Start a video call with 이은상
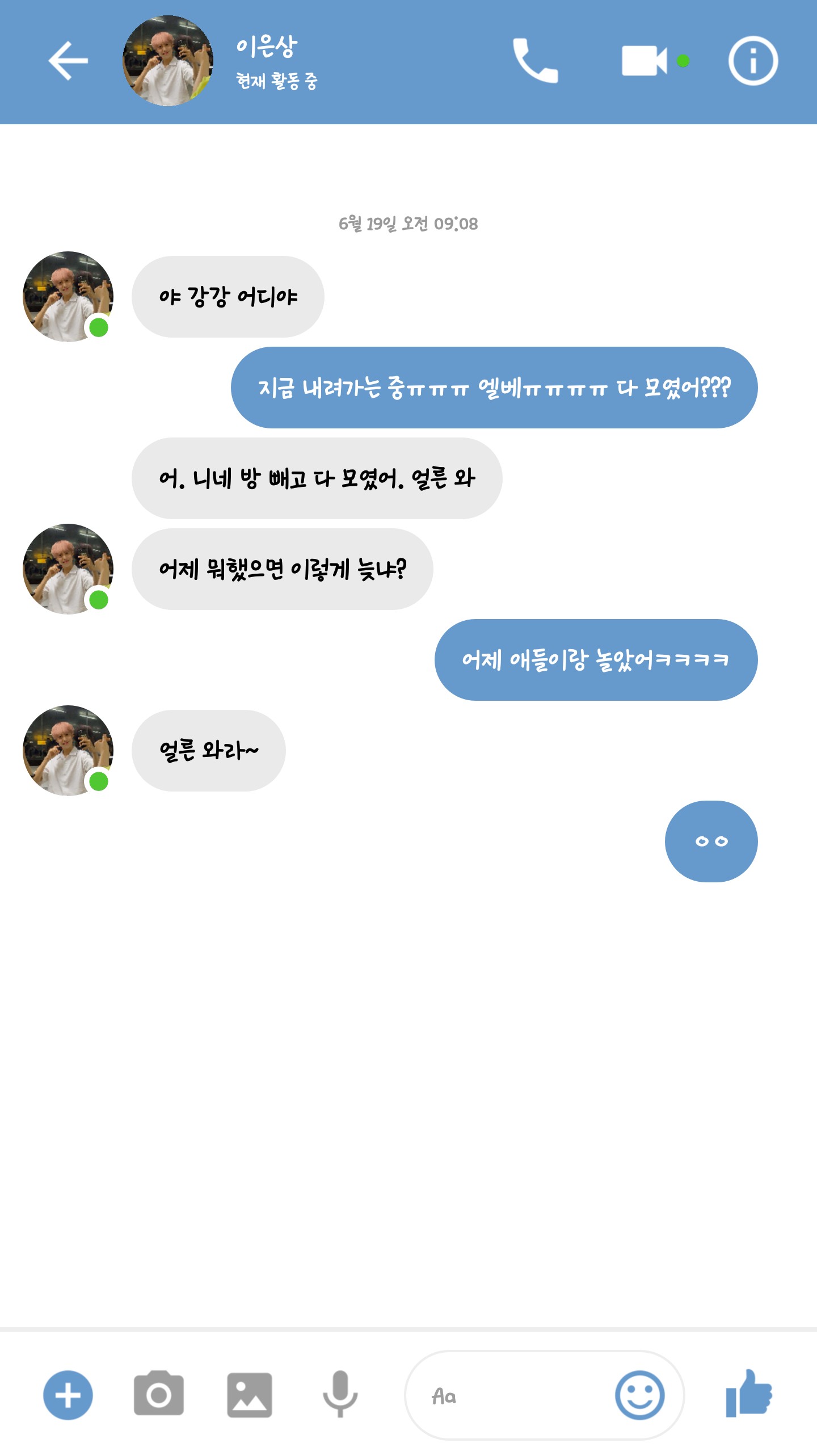817x1456 pixels. [x=645, y=61]
